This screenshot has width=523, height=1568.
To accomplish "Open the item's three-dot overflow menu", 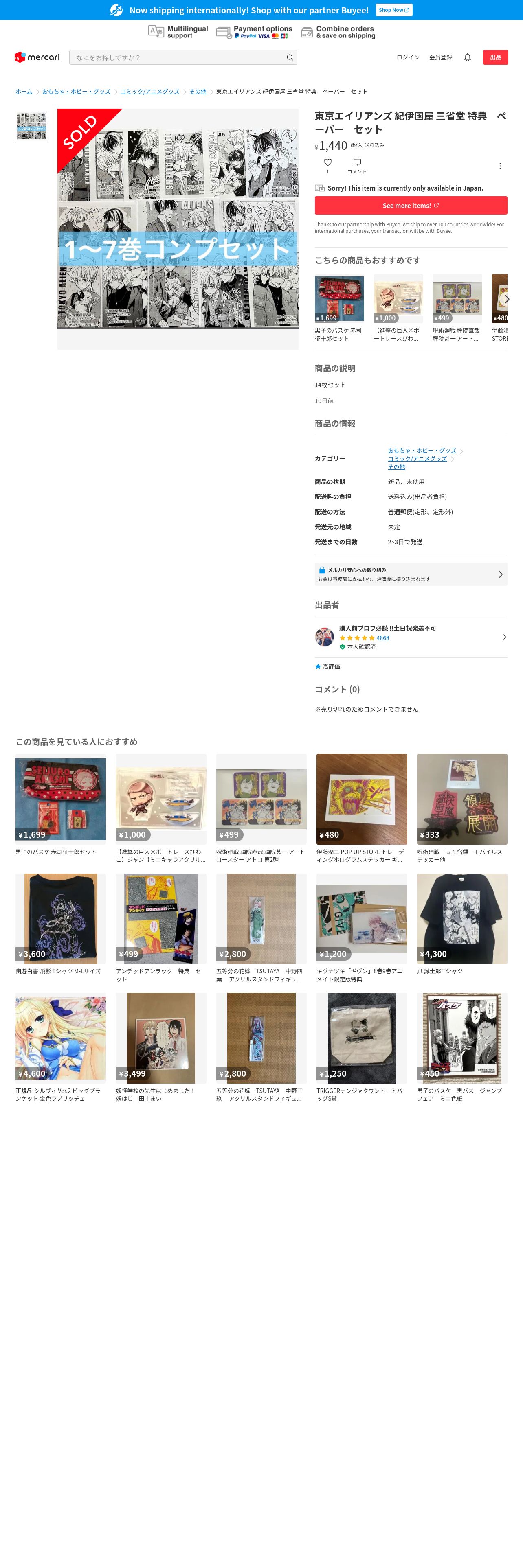I will click(x=499, y=166).
